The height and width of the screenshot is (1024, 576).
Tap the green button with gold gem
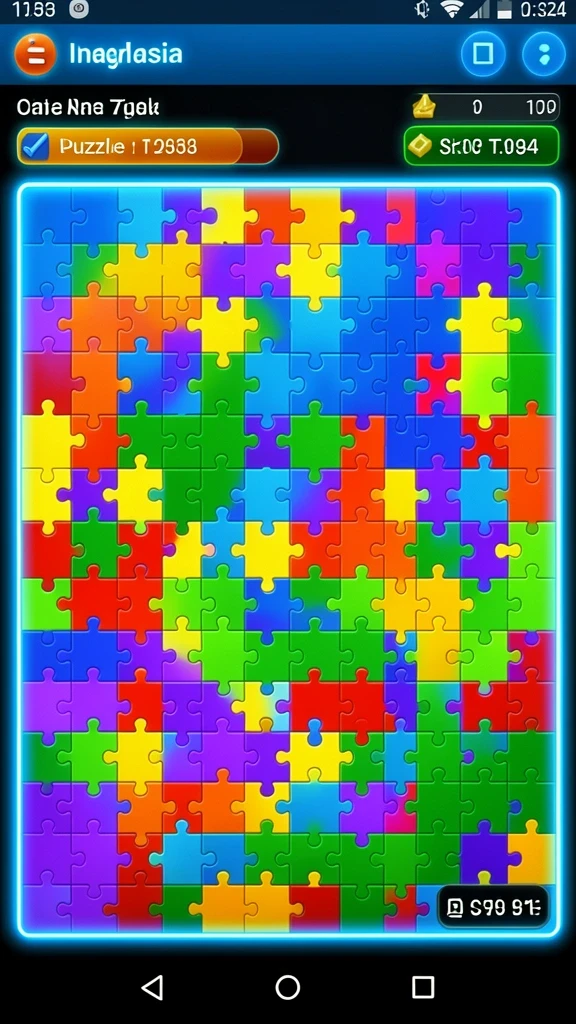point(481,146)
